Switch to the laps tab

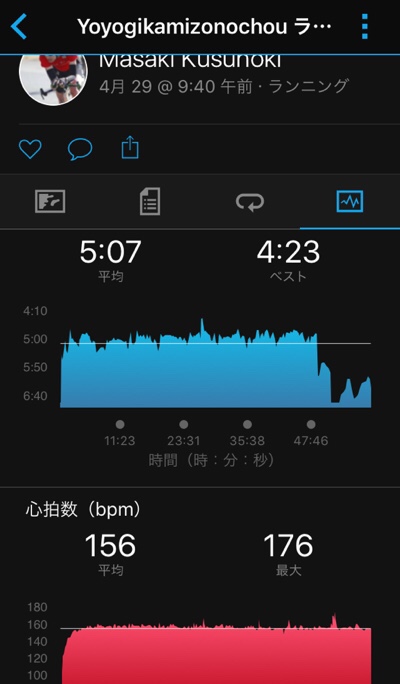[x=250, y=202]
